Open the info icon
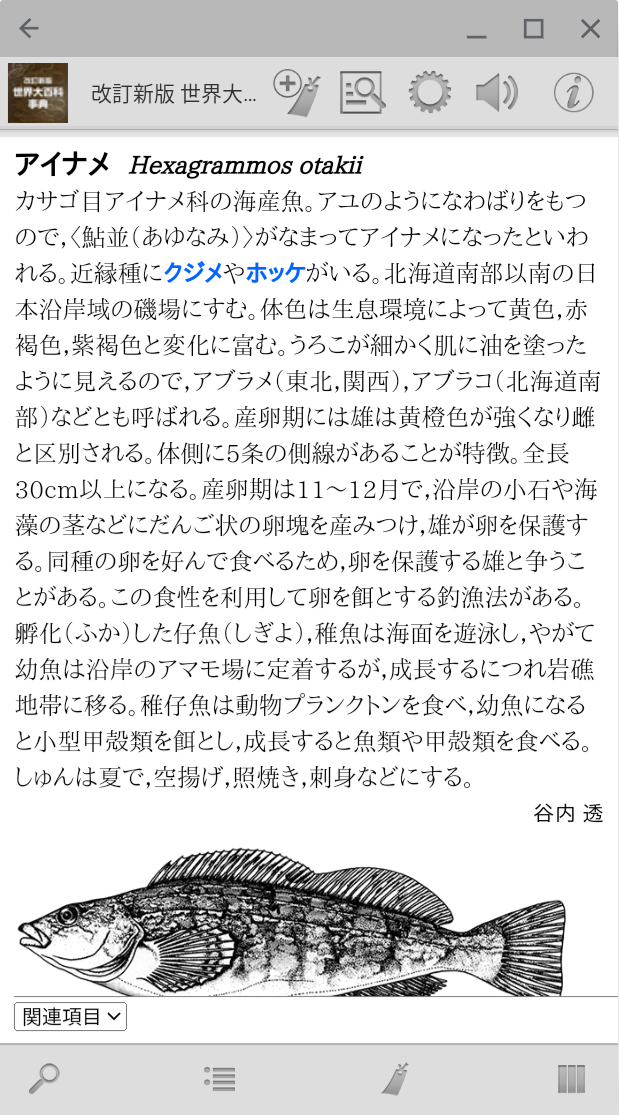This screenshot has width=619, height=1115. click(x=573, y=93)
